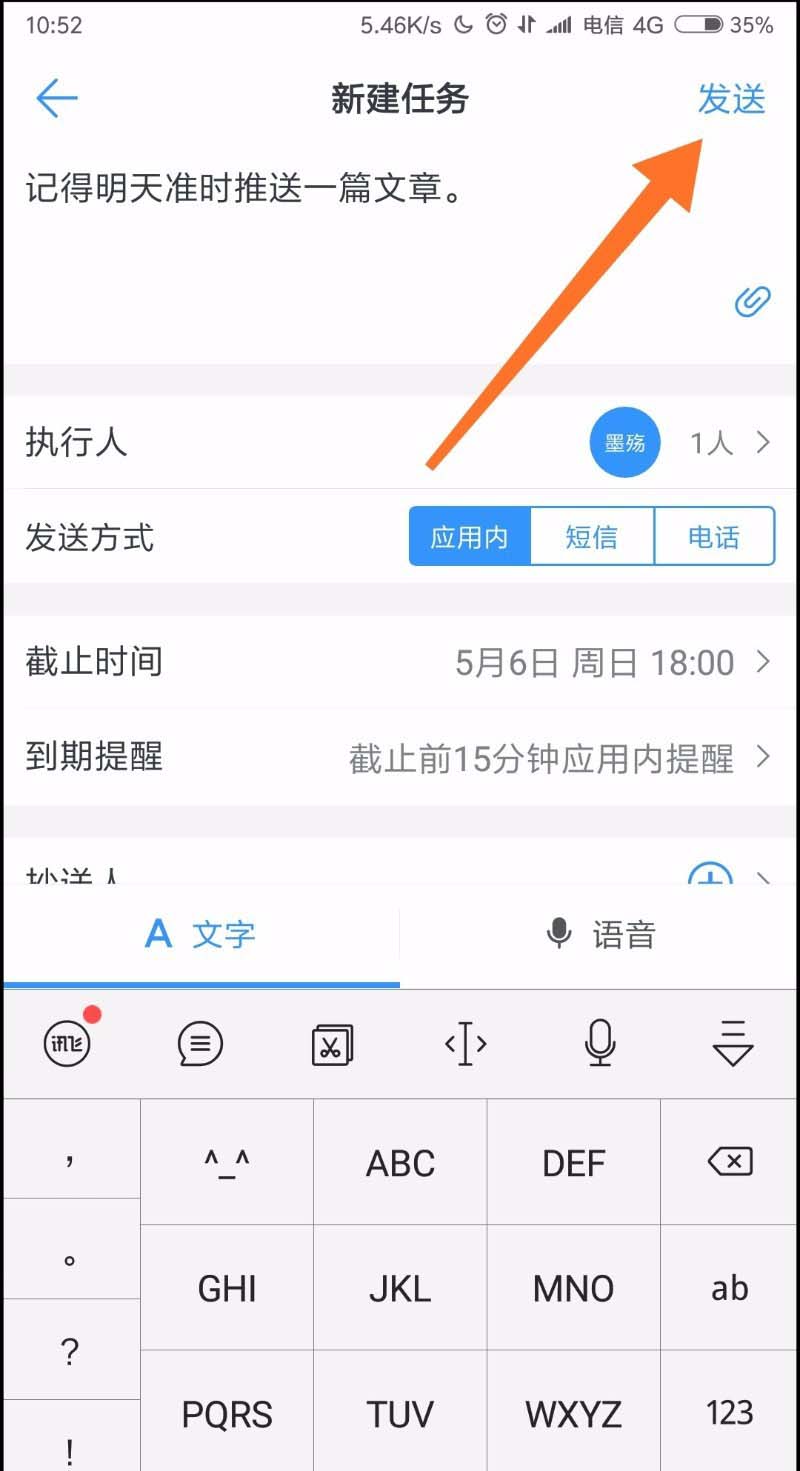Select 短信 as the send method
800x1471 pixels.
(592, 537)
